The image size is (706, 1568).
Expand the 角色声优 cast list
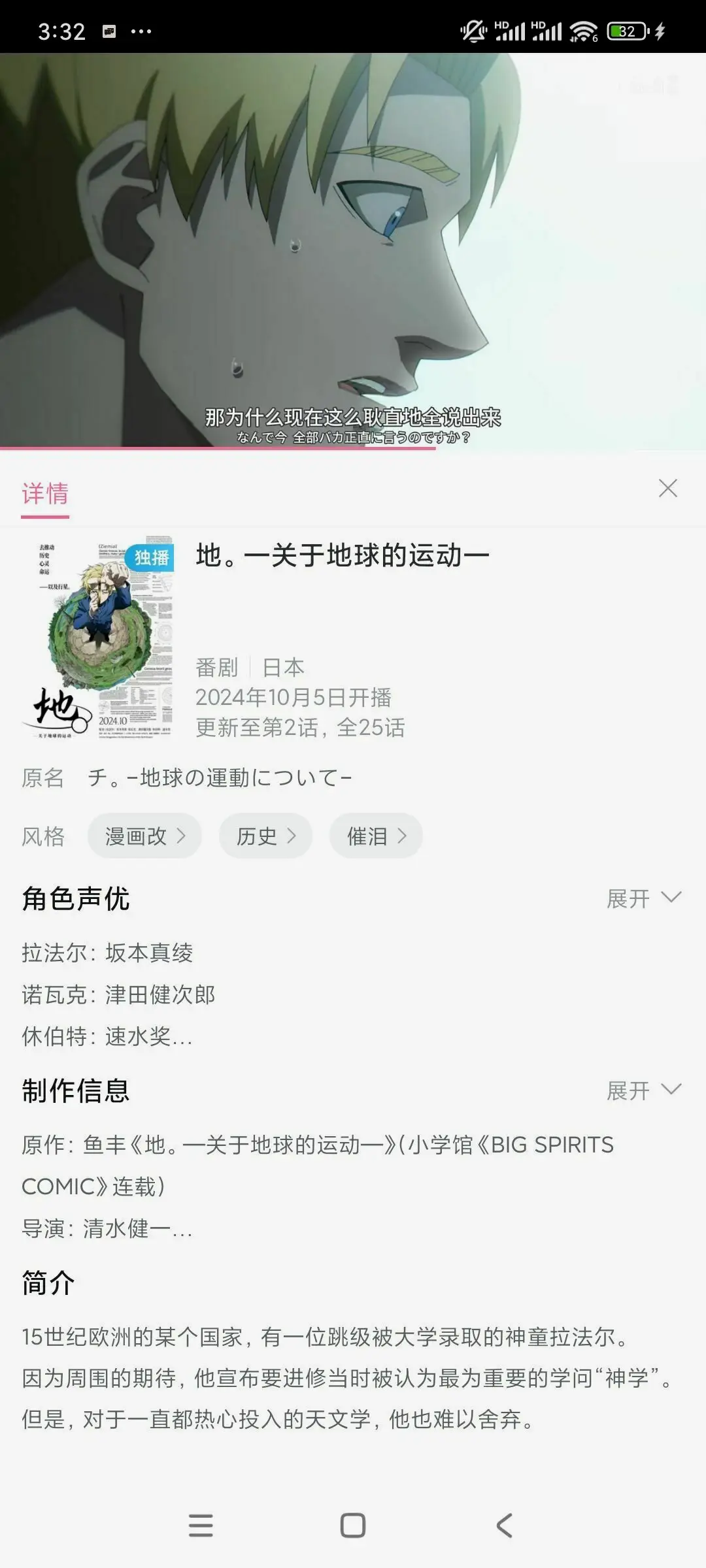pos(643,898)
